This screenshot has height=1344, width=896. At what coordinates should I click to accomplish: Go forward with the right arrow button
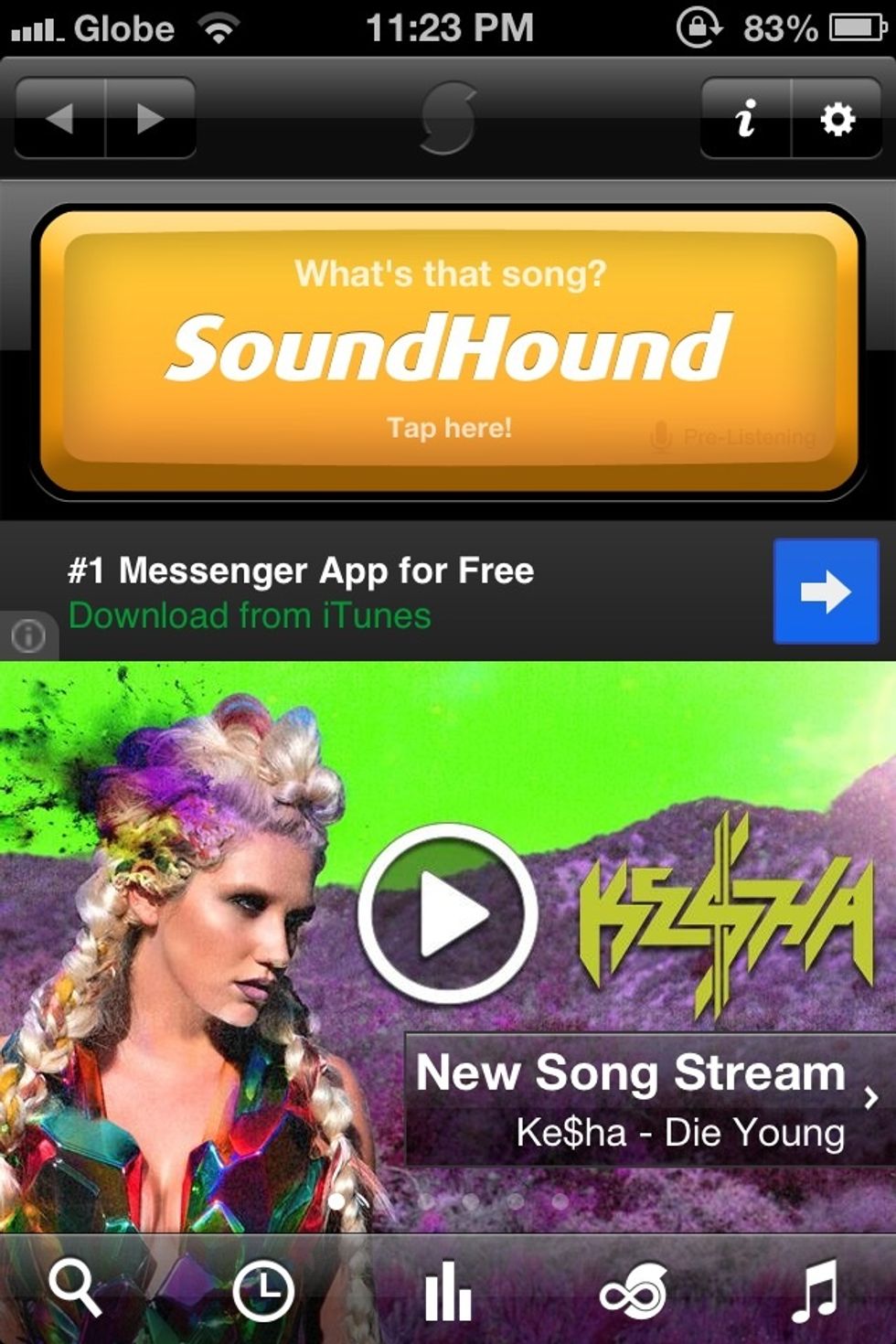(150, 119)
